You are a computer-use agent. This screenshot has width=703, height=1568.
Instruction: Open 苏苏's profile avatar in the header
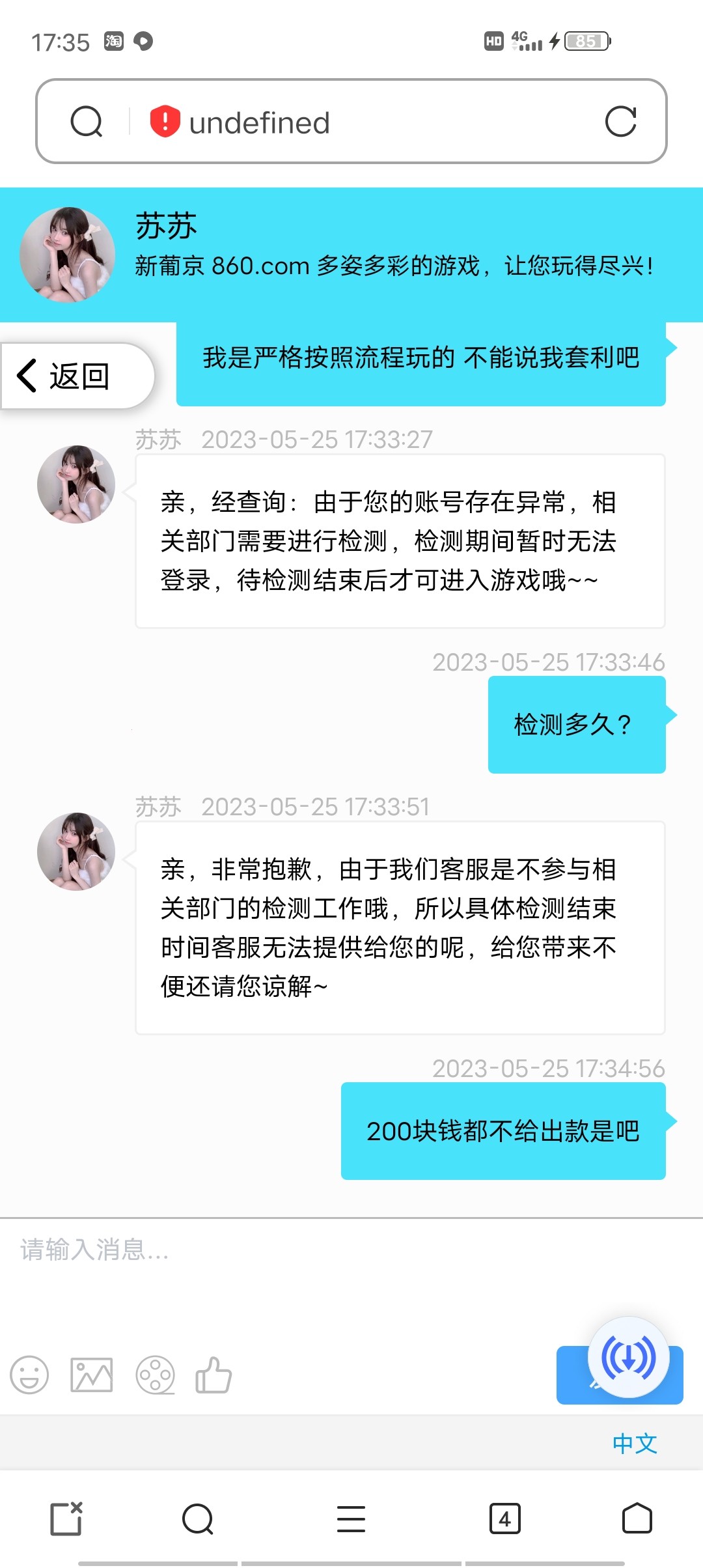(68, 254)
